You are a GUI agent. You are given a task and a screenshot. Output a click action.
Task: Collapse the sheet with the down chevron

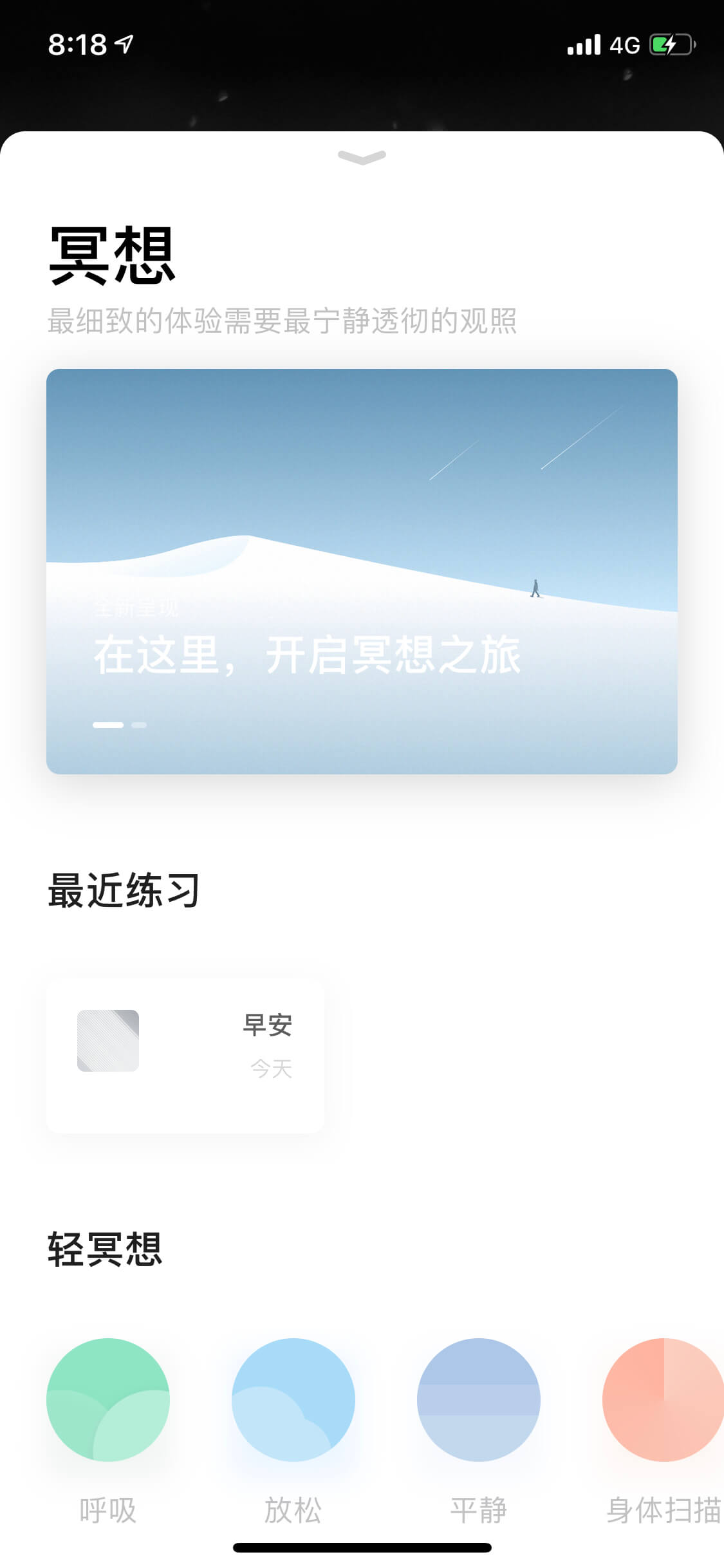coord(362,157)
